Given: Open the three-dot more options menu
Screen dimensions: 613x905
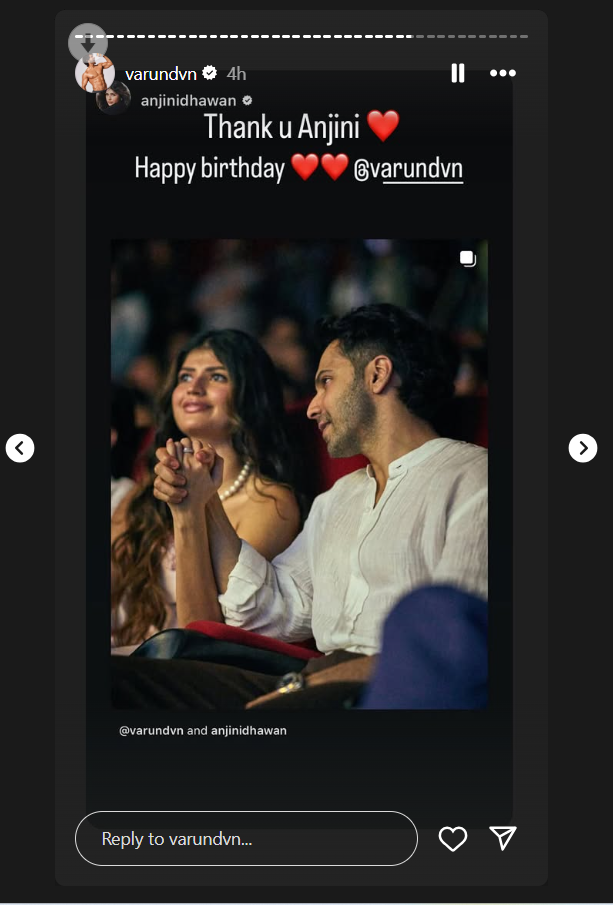Looking at the screenshot, I should pyautogui.click(x=503, y=73).
